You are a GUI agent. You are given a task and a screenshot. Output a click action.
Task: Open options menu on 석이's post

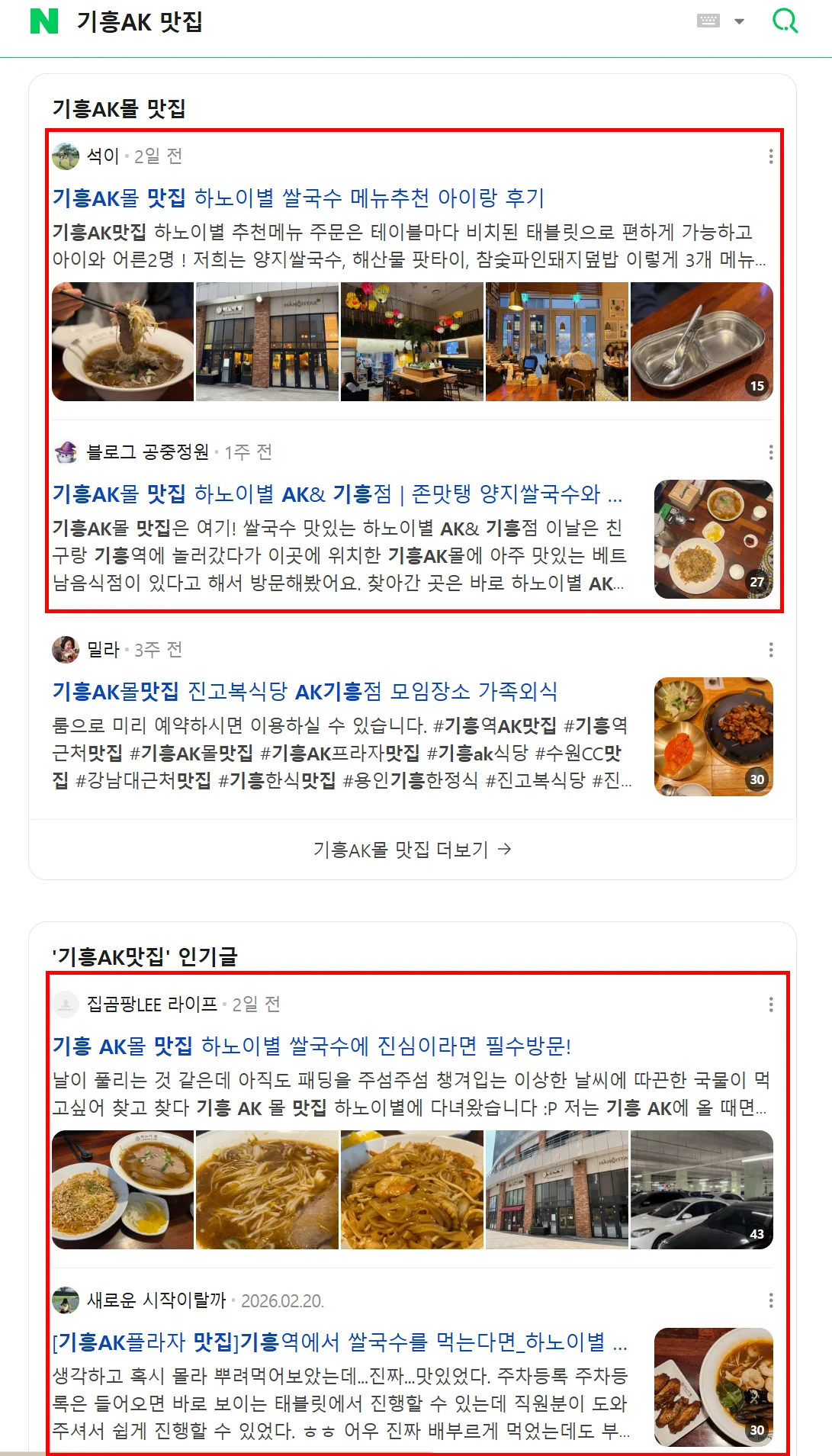tap(771, 155)
